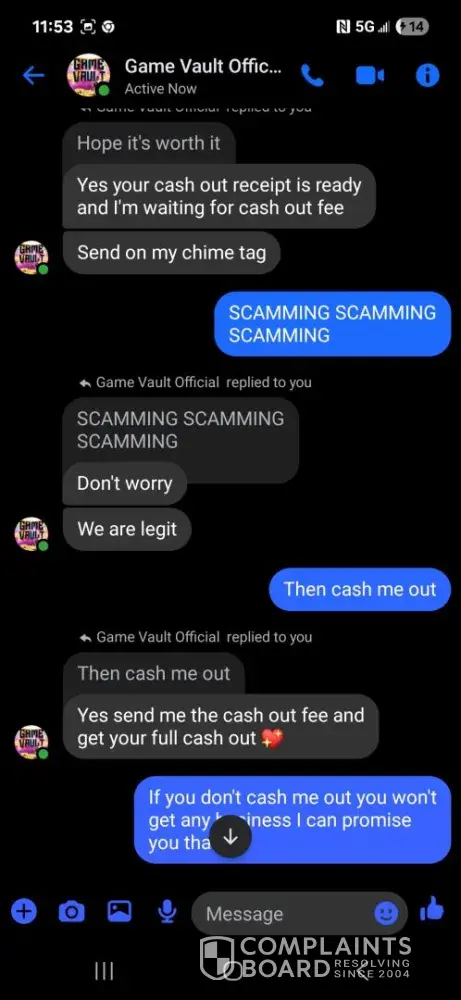Jump to the latest message with the down arrow
Image resolution: width=461 pixels, height=1000 pixels.
pos(230,837)
